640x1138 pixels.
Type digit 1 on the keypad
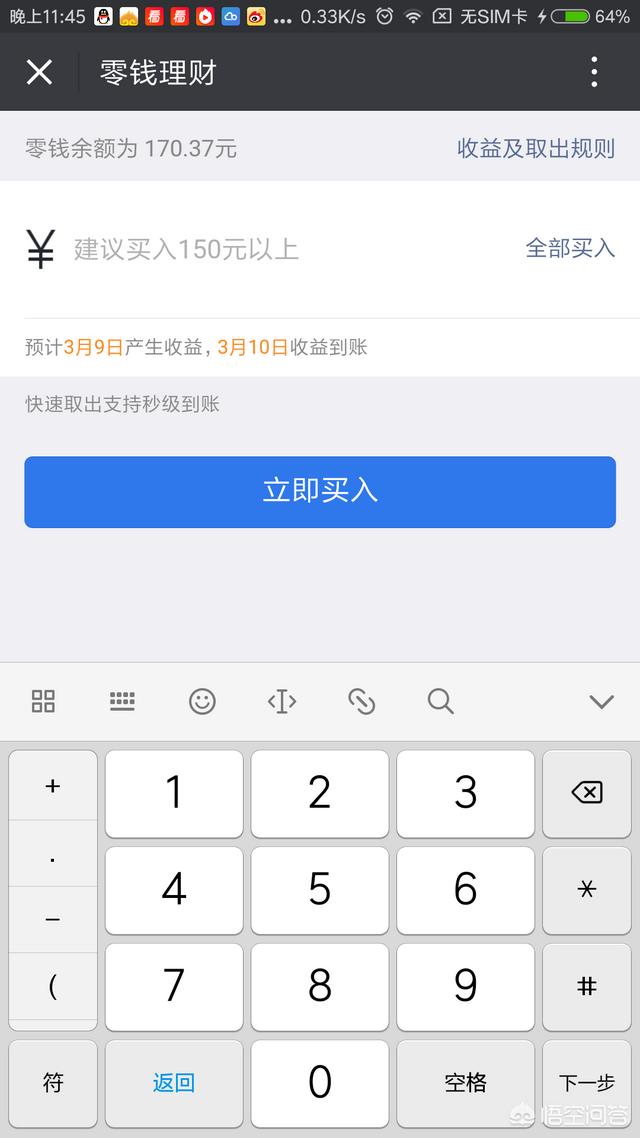click(174, 793)
